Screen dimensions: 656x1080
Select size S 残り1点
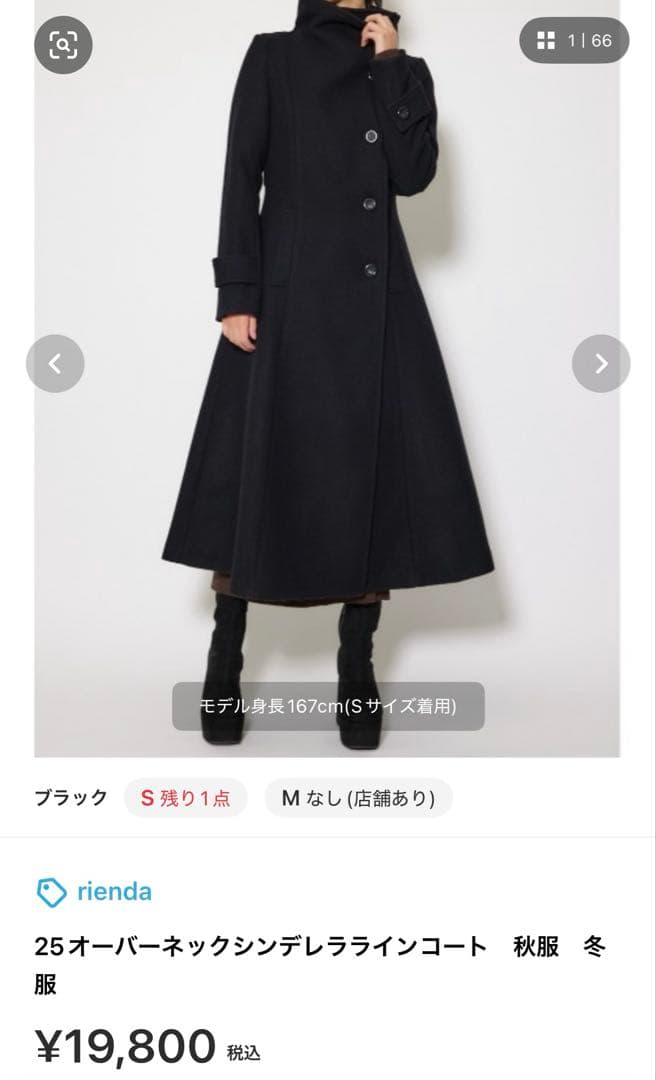185,798
